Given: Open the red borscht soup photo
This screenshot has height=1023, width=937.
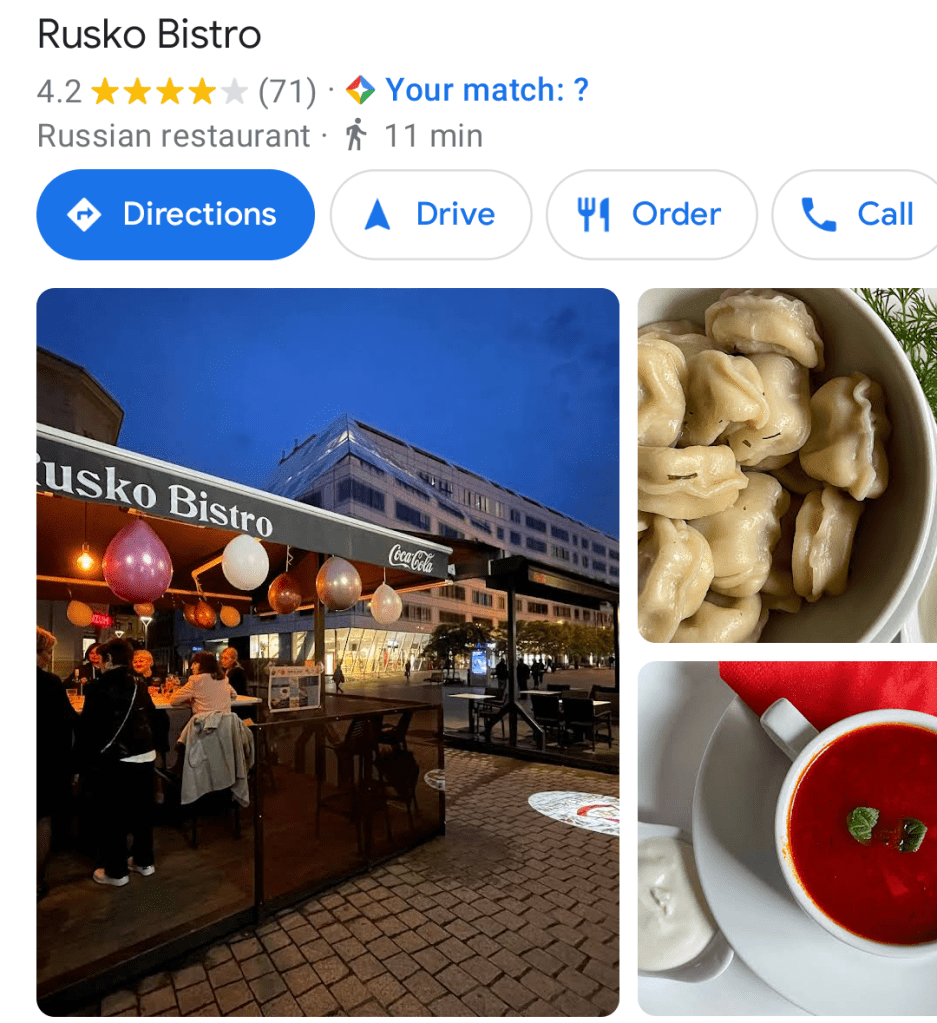Looking at the screenshot, I should [x=787, y=838].
